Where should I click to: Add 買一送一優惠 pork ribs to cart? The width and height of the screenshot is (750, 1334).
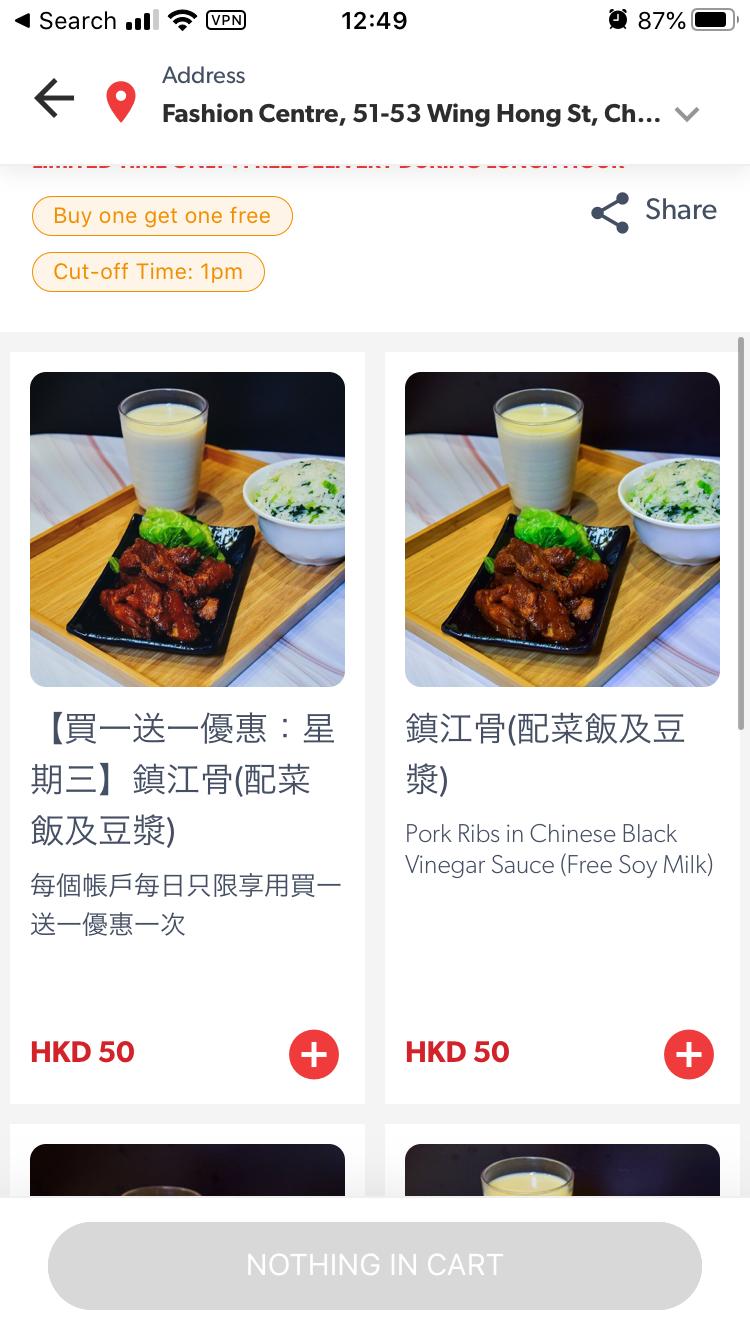pyautogui.click(x=314, y=1054)
